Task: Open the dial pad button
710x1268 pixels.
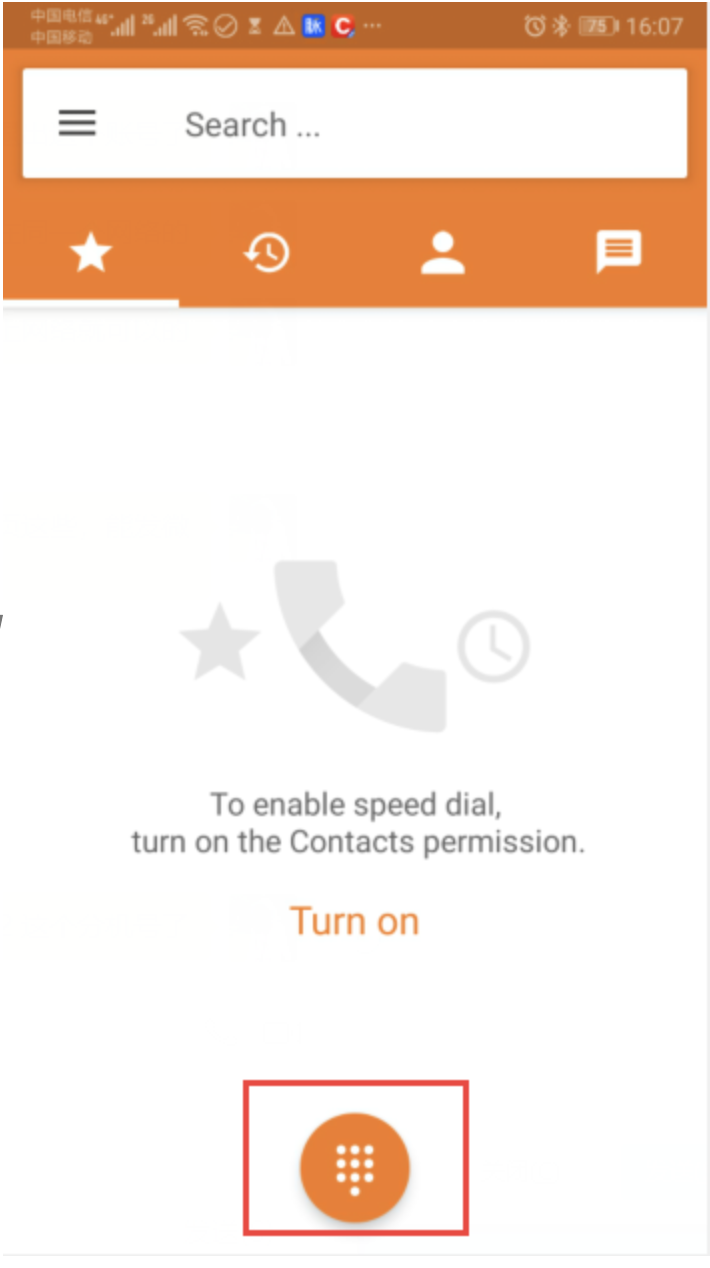Action: 355,1167
